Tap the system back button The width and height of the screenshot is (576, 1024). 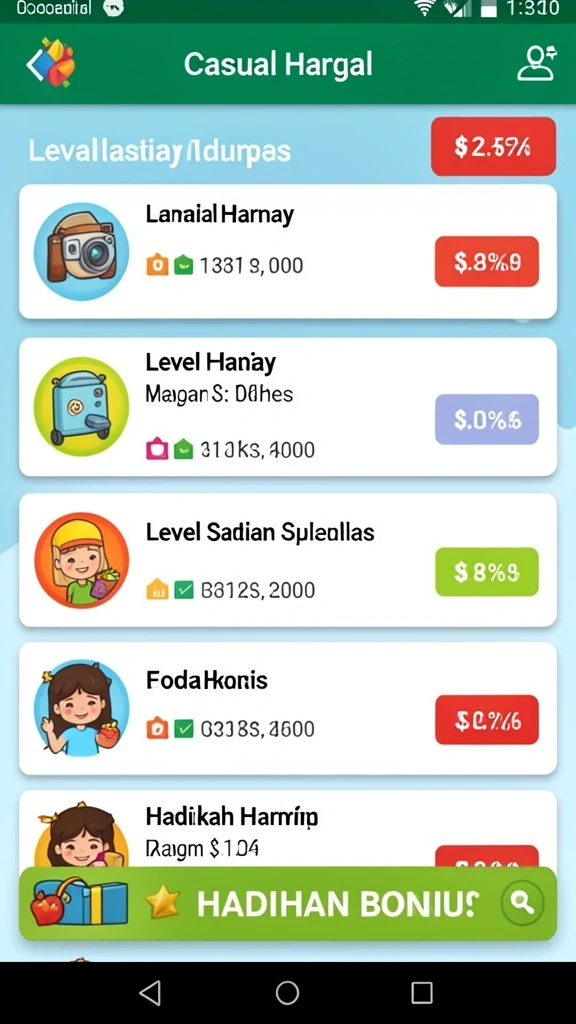150,993
